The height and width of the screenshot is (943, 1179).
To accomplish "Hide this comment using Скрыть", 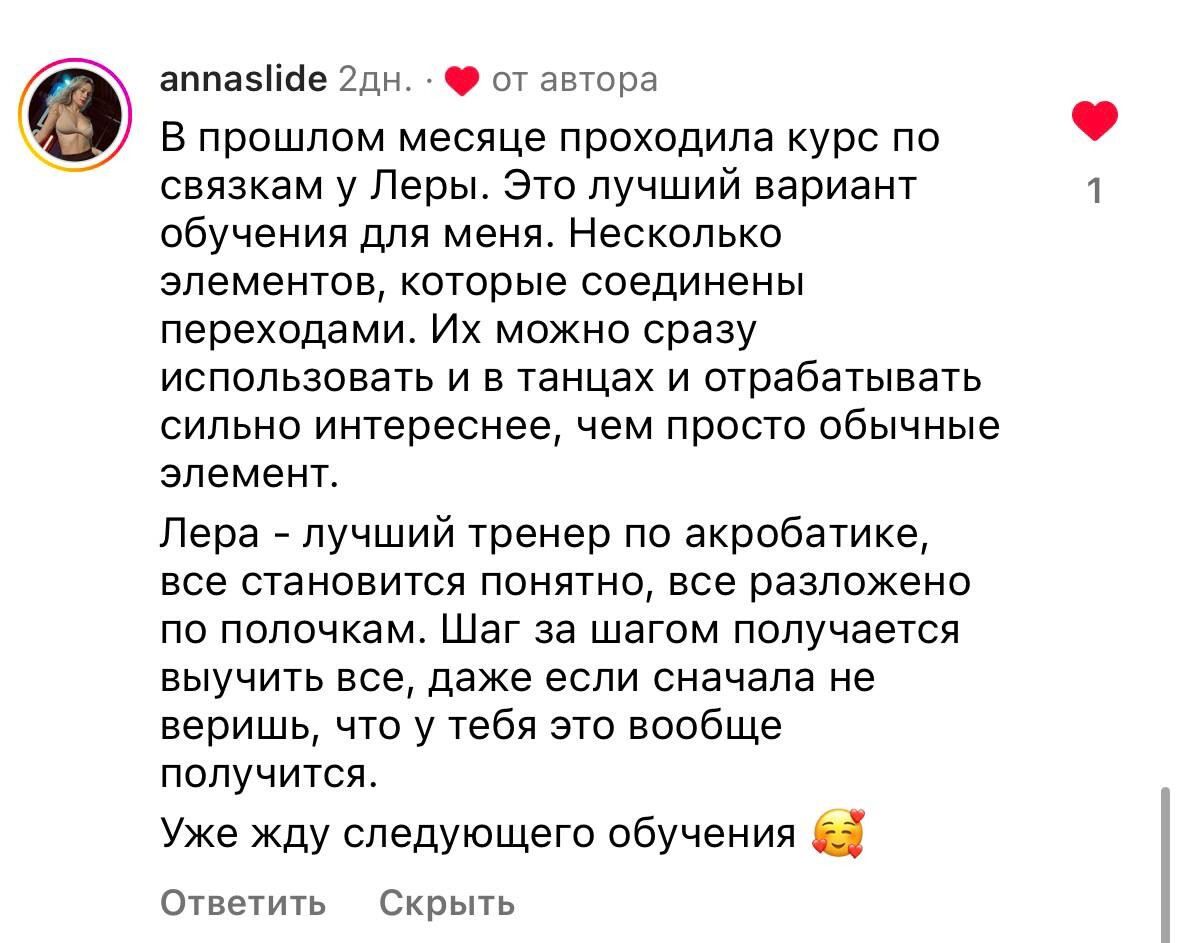I will [x=447, y=903].
